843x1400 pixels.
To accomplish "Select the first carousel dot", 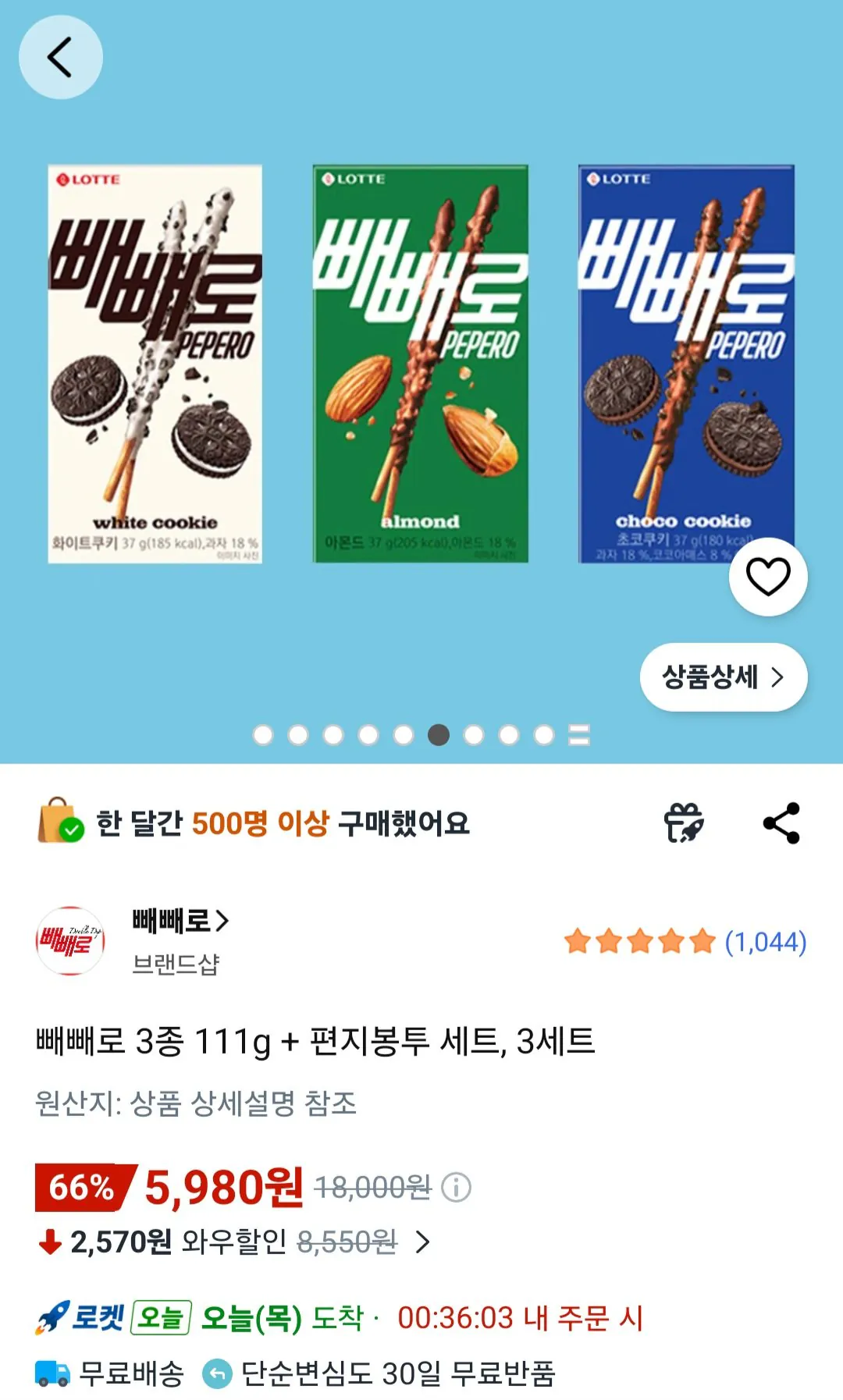I will 264,734.
